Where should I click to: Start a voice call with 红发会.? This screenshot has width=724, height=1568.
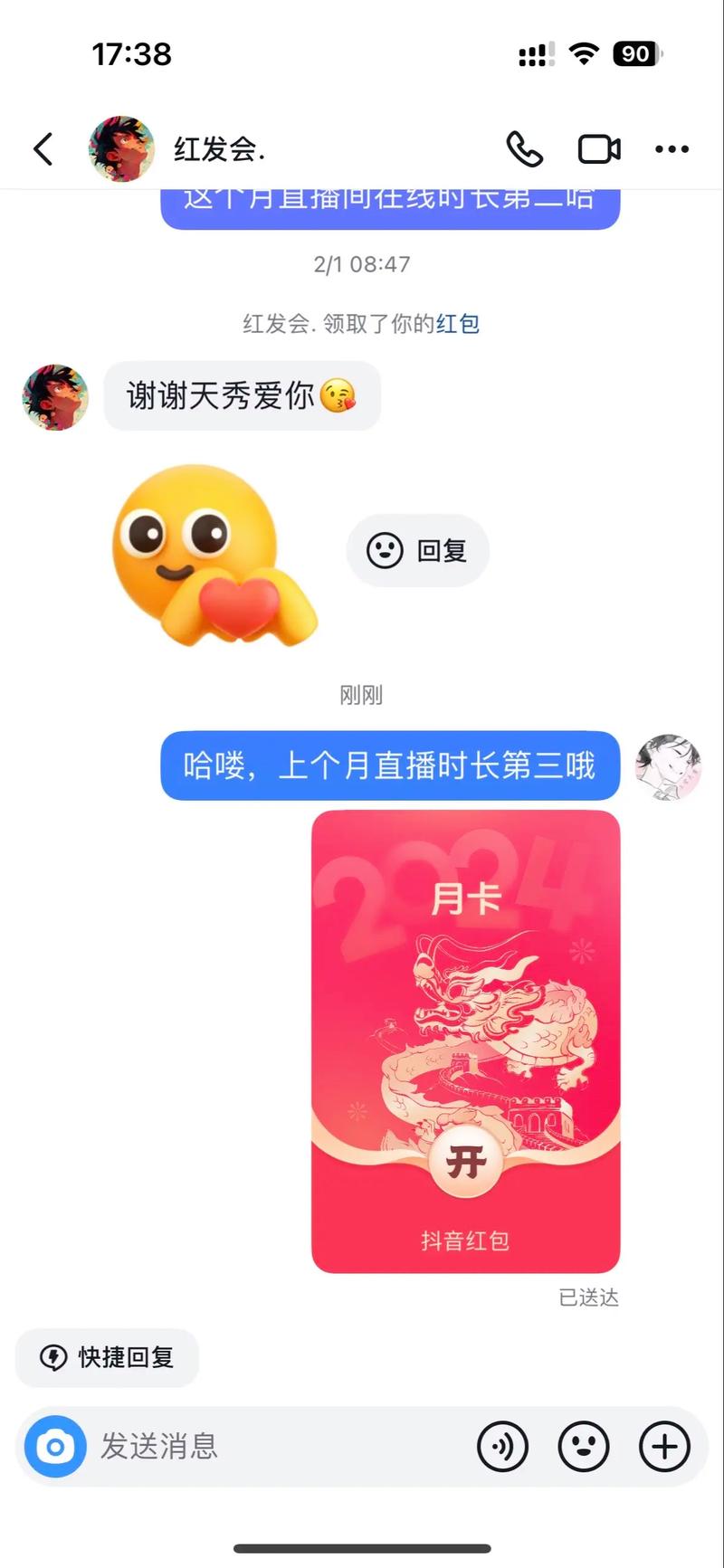[x=525, y=147]
